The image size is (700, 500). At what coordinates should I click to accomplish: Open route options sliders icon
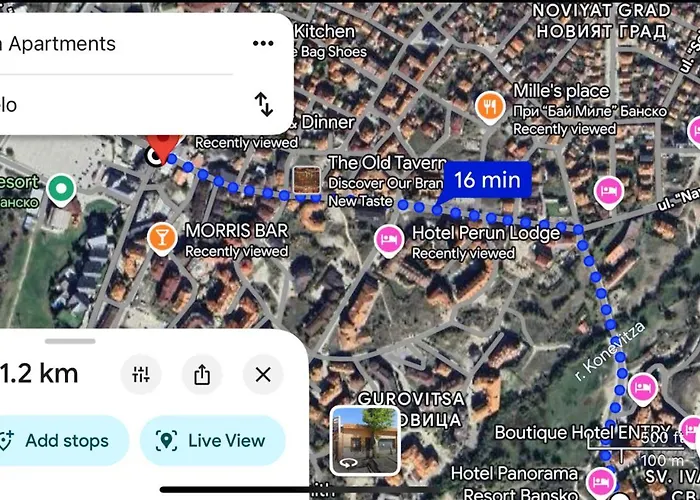[x=141, y=375]
